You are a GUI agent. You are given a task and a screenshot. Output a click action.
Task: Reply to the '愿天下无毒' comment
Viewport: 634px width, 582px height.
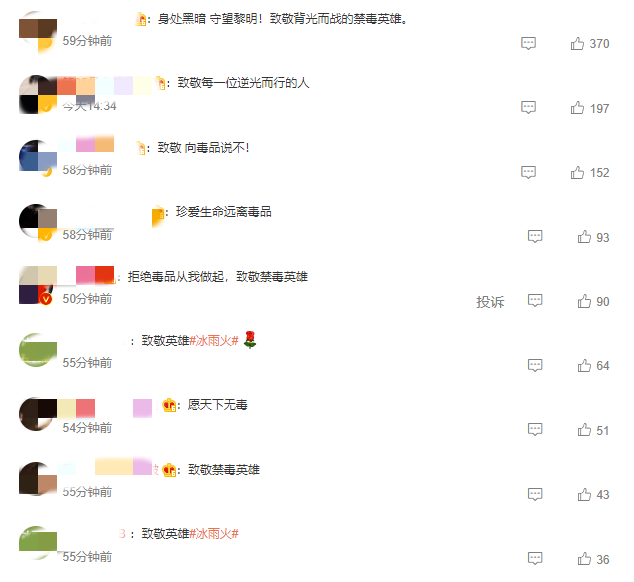pyautogui.click(x=535, y=430)
